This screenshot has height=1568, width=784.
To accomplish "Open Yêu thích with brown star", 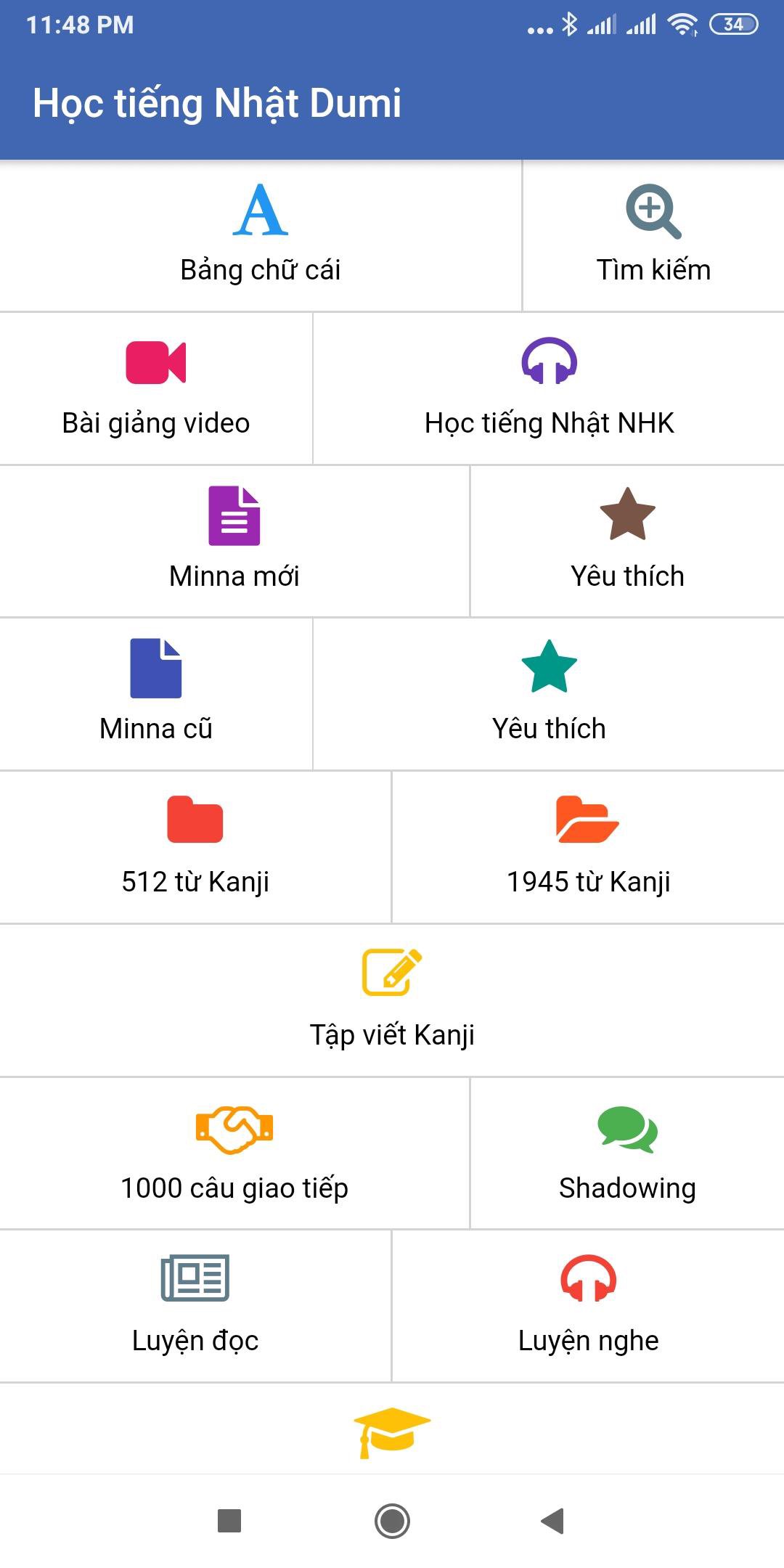I will pos(627,542).
